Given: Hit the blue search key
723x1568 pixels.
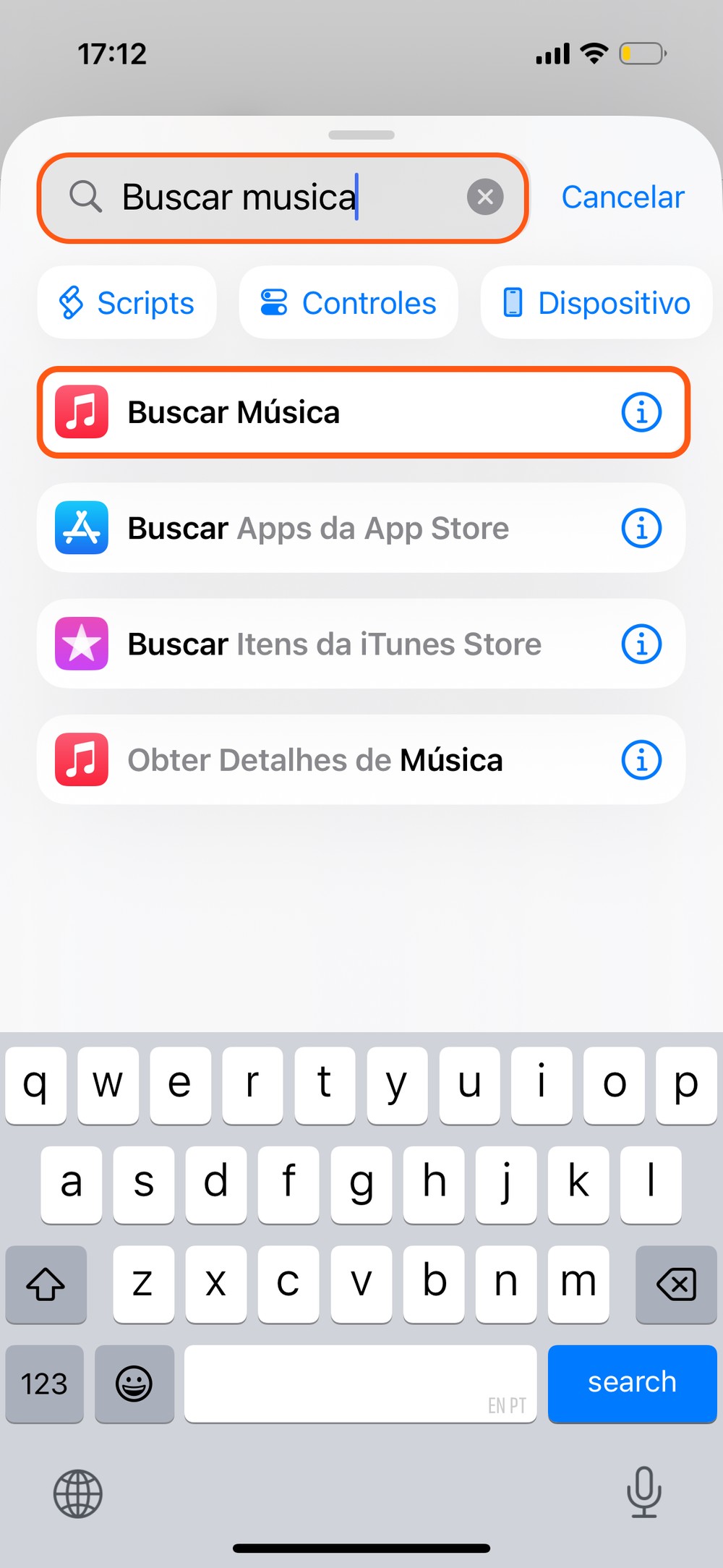Looking at the screenshot, I should point(632,1383).
